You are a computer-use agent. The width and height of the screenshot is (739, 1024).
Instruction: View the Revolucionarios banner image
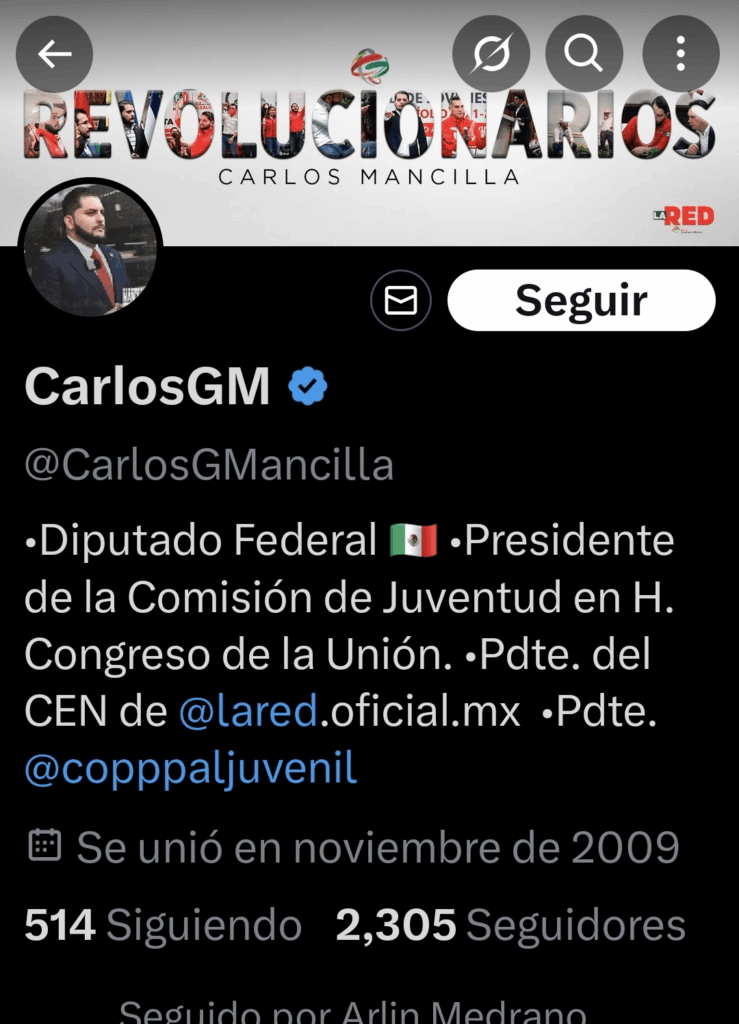coord(370,140)
